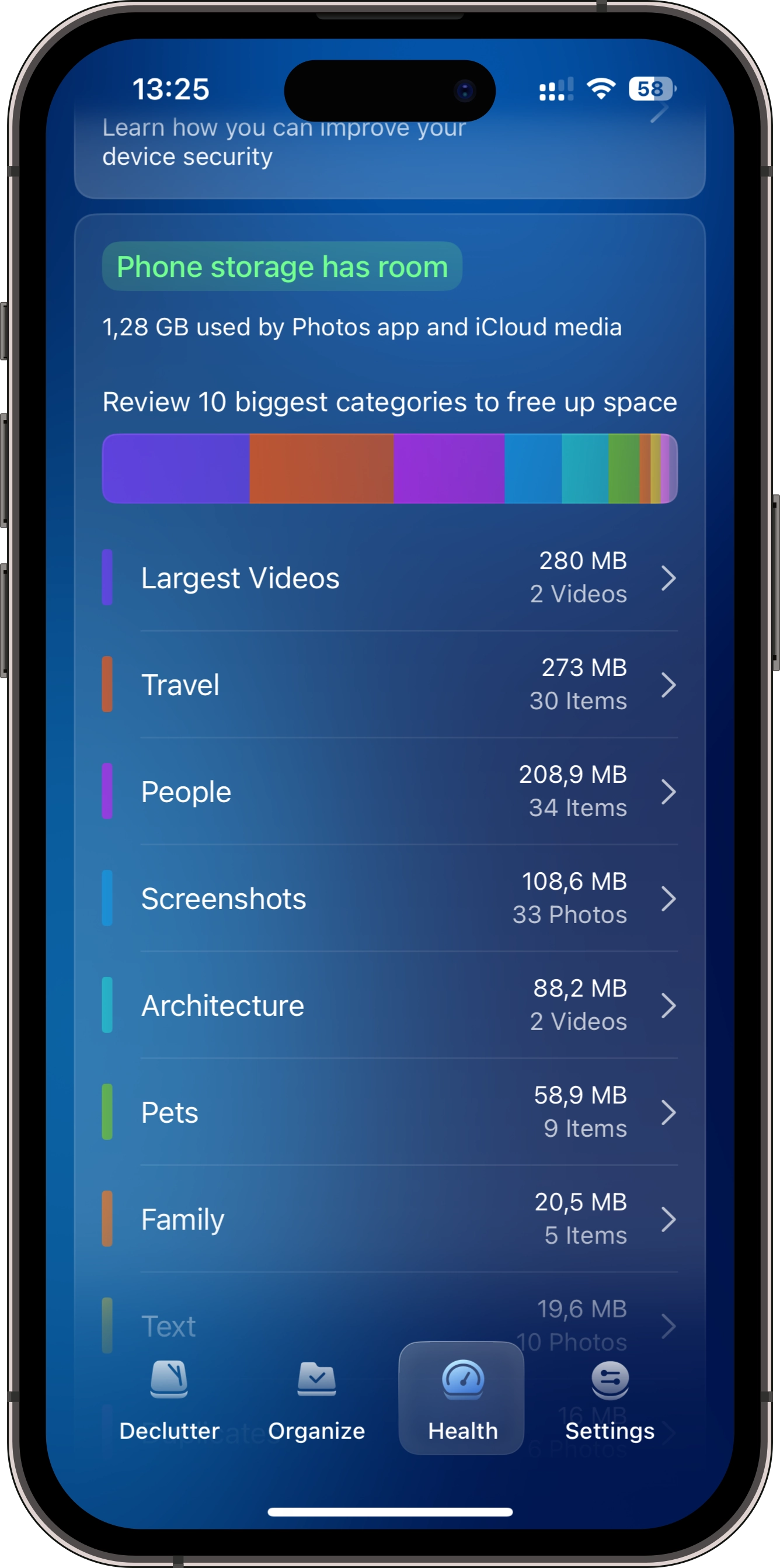
Task: Review the Architecture videos
Action: tap(389, 1005)
